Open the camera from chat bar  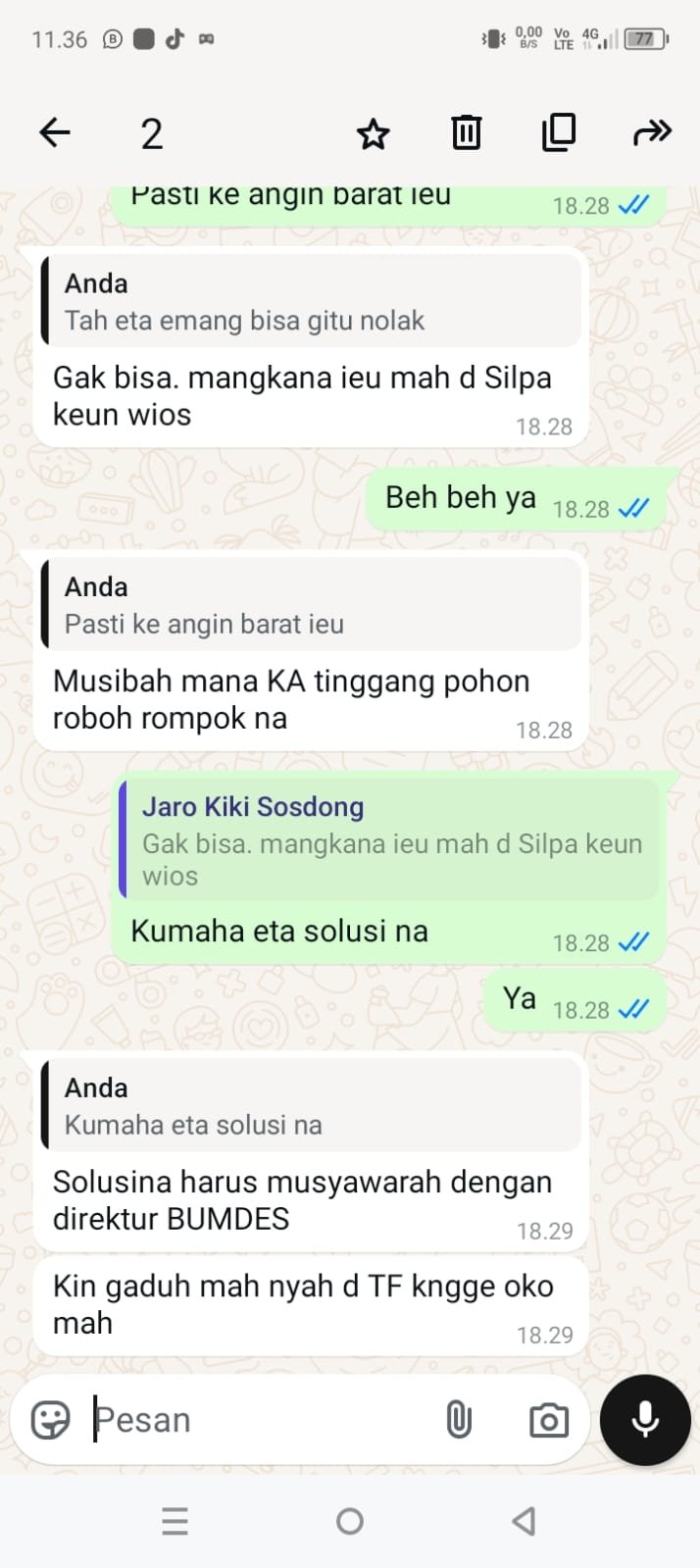click(548, 1420)
